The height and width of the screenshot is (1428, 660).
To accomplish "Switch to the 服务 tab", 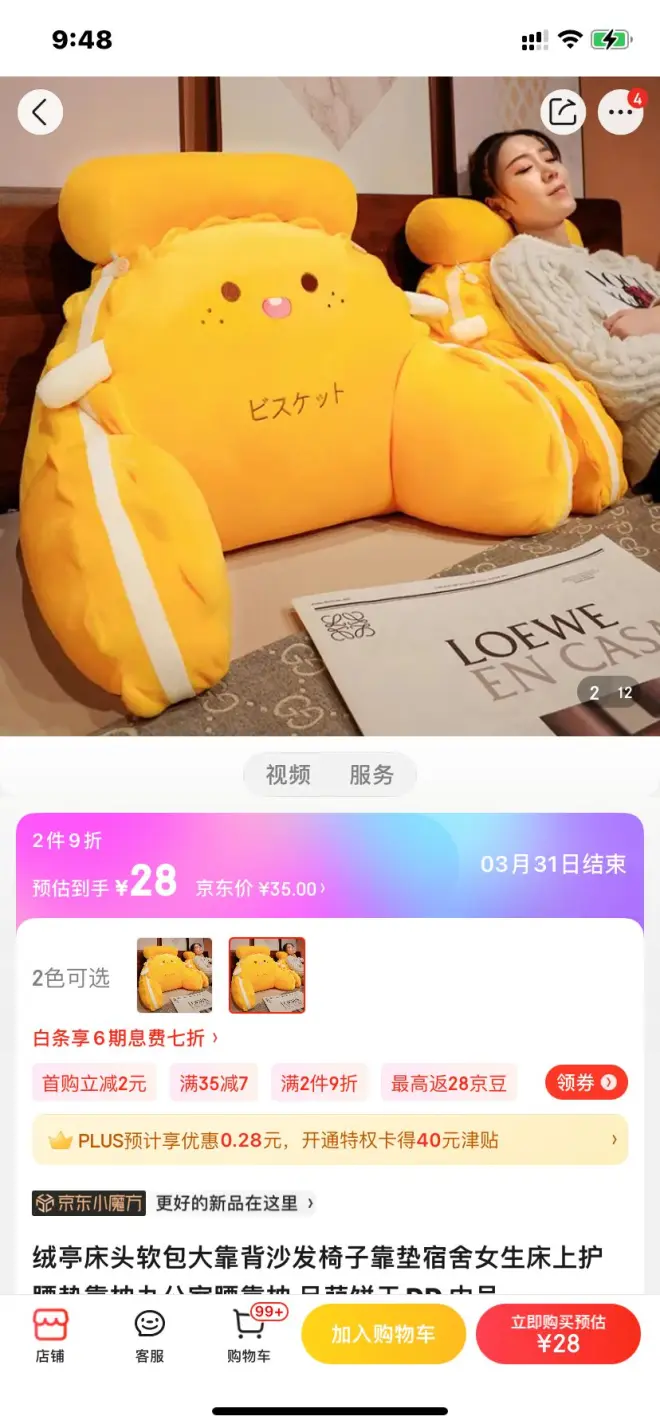I will click(371, 775).
